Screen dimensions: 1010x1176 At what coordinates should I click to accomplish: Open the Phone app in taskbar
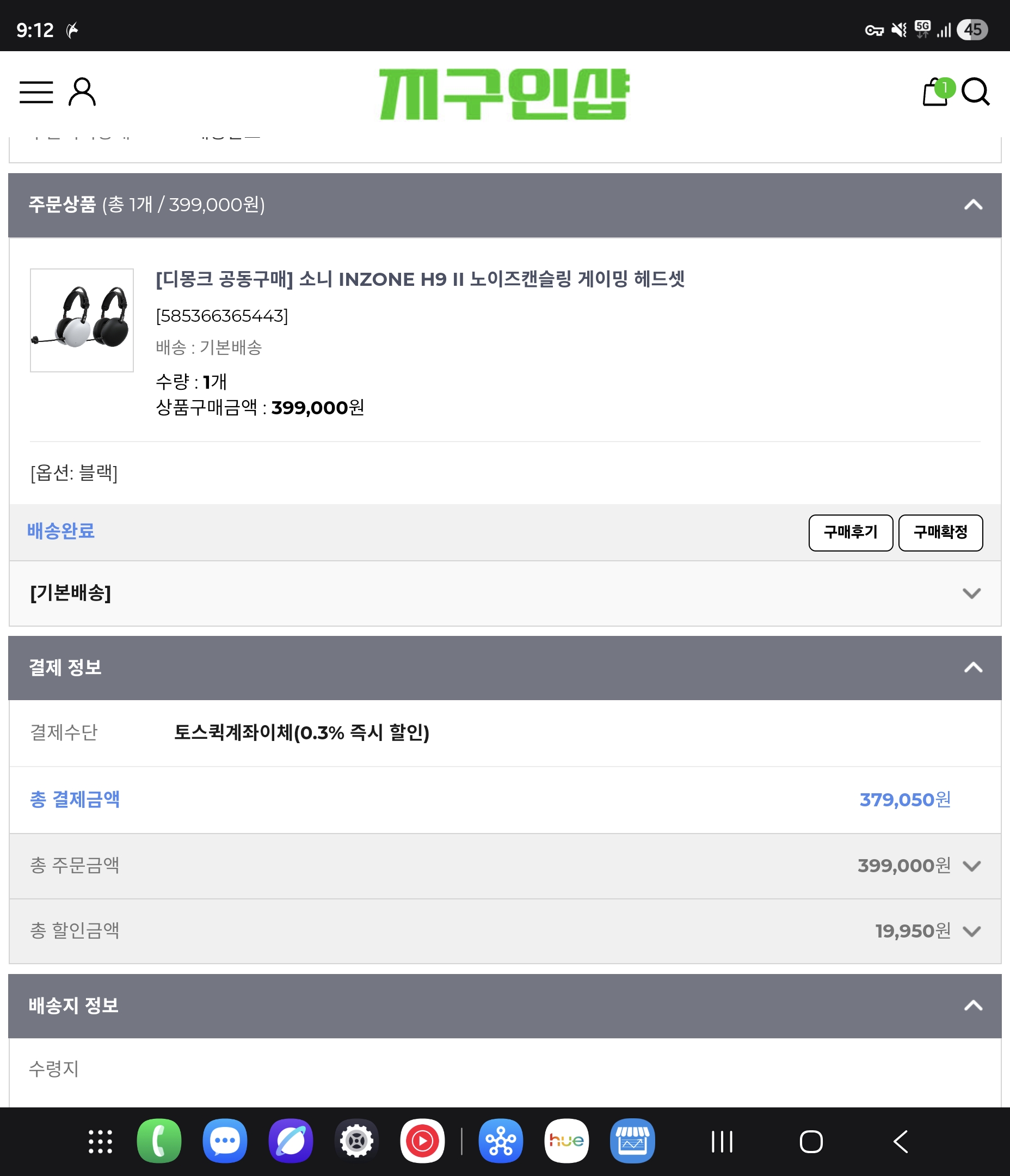point(159,1141)
